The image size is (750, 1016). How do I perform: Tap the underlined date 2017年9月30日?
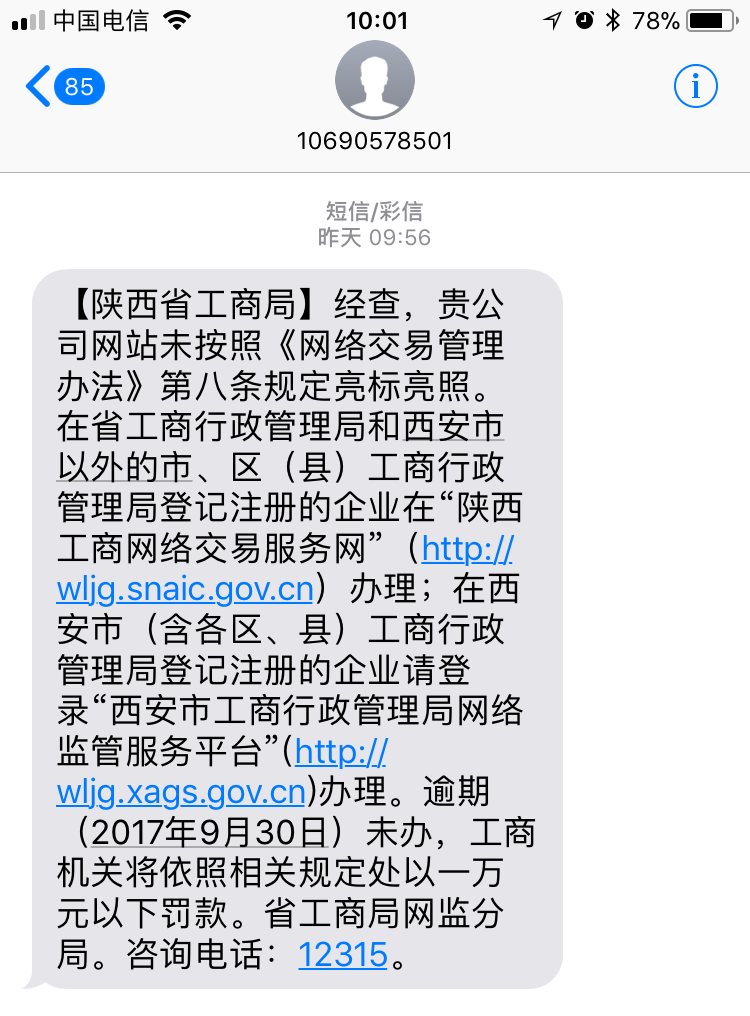[208, 832]
